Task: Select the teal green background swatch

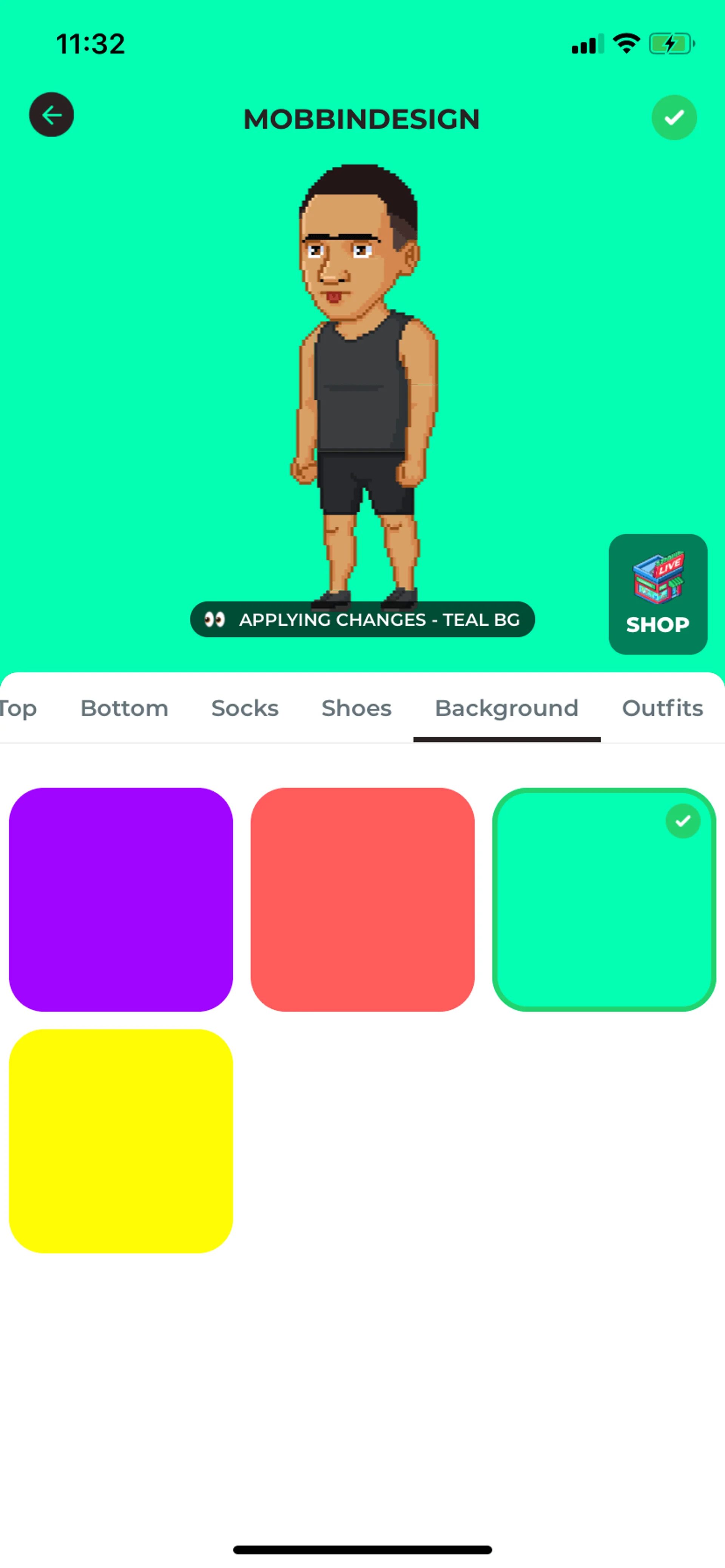Action: click(604, 899)
